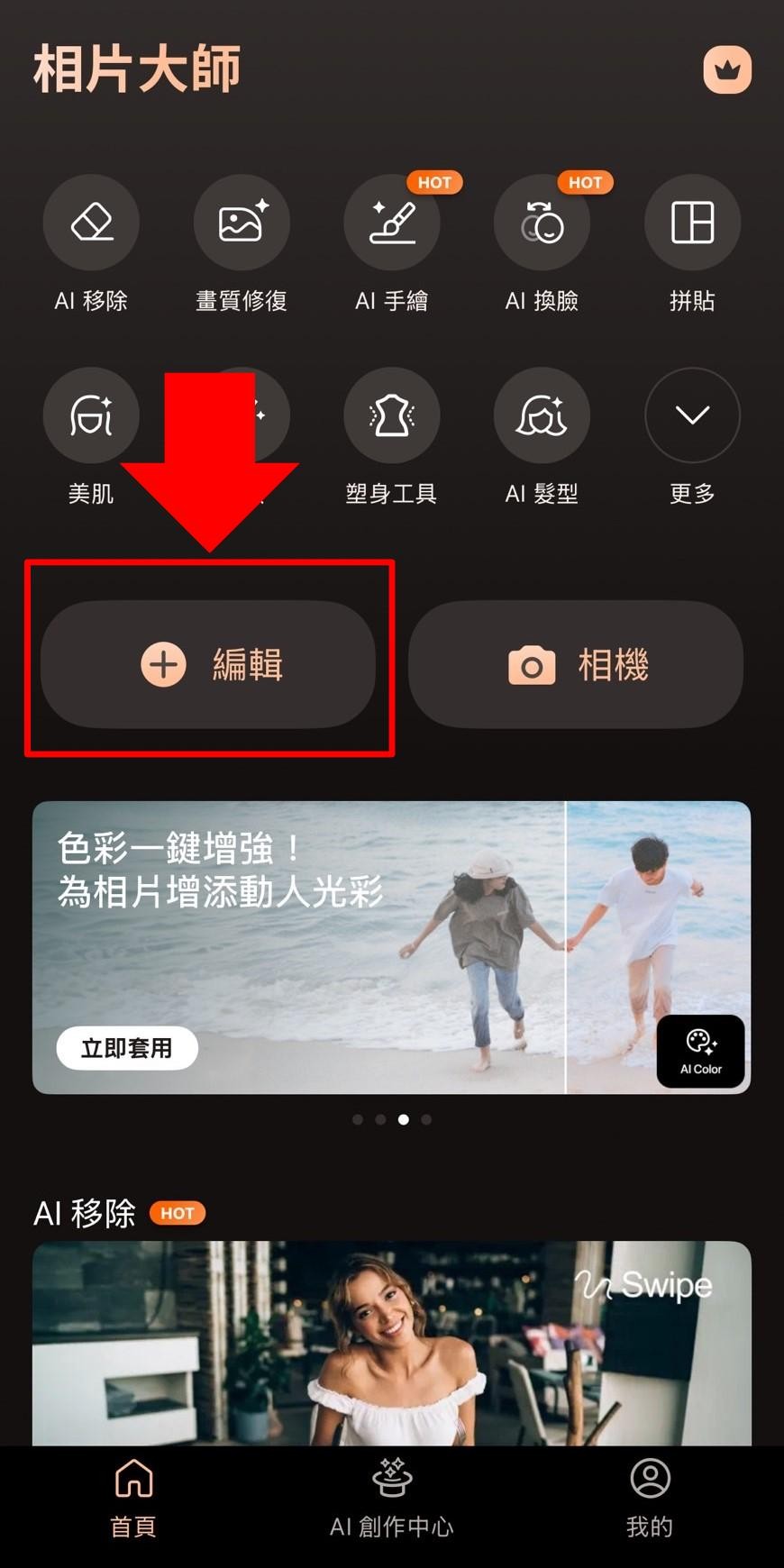Open AI 髮型 hairstyle tool

[x=542, y=415]
